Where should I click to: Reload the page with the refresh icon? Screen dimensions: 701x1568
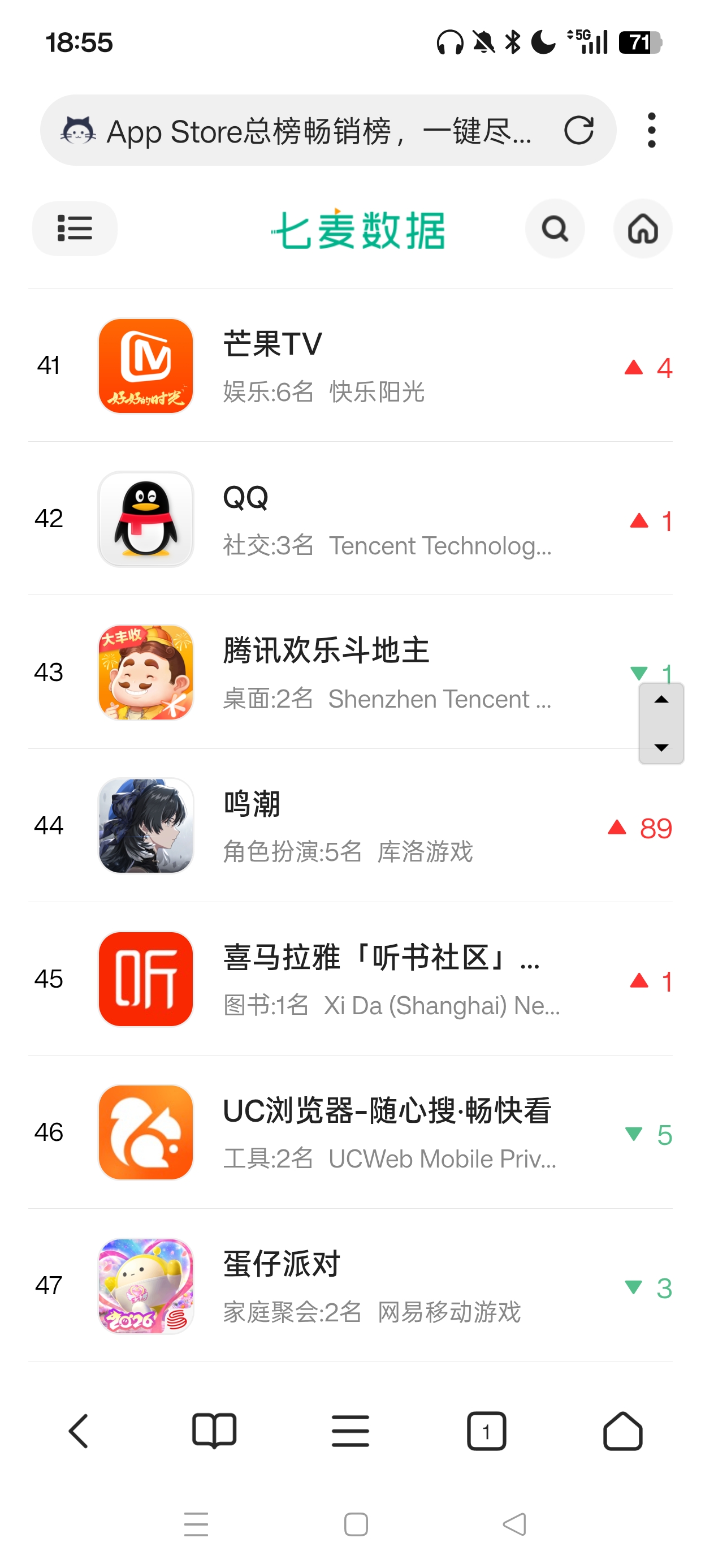point(577,130)
